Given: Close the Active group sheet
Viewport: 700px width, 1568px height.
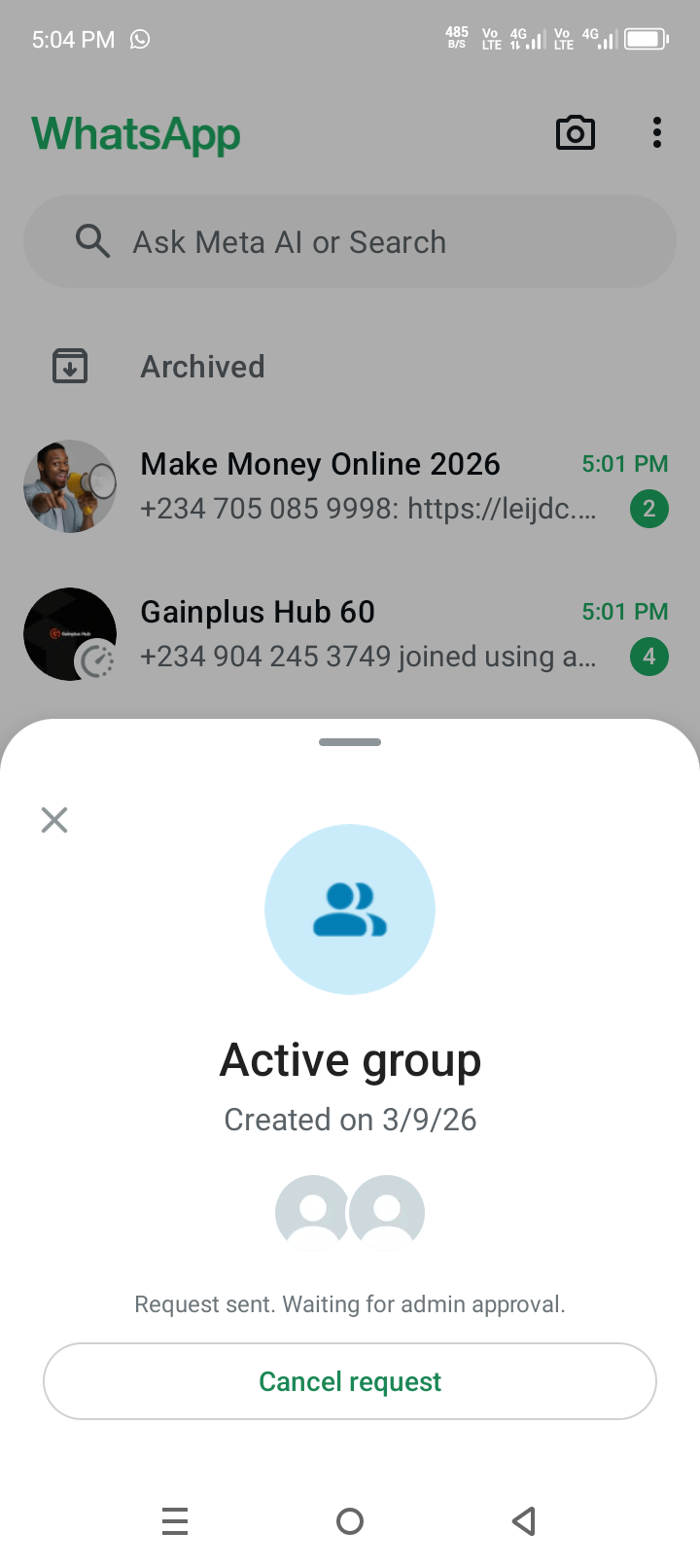Looking at the screenshot, I should [54, 820].
